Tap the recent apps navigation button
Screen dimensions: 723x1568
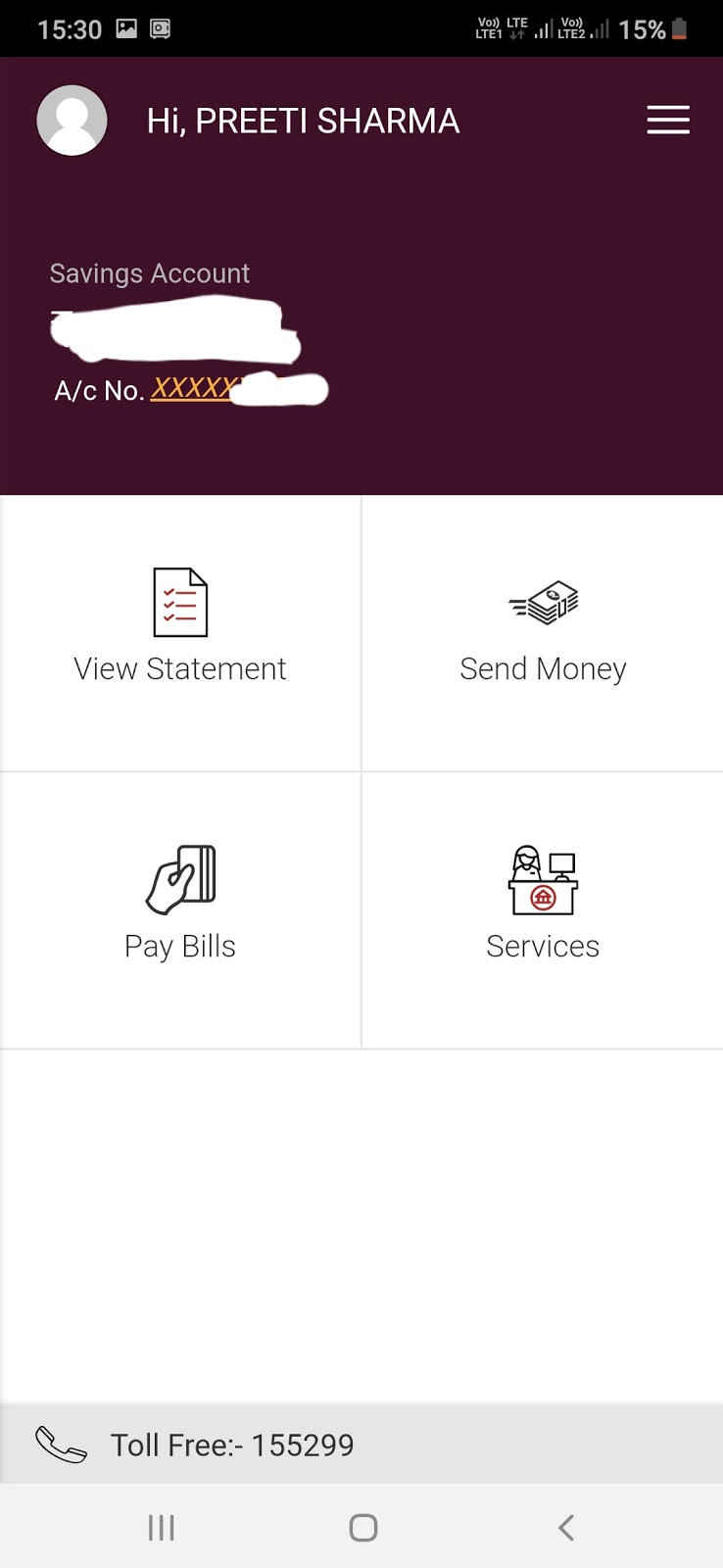pos(161,1526)
